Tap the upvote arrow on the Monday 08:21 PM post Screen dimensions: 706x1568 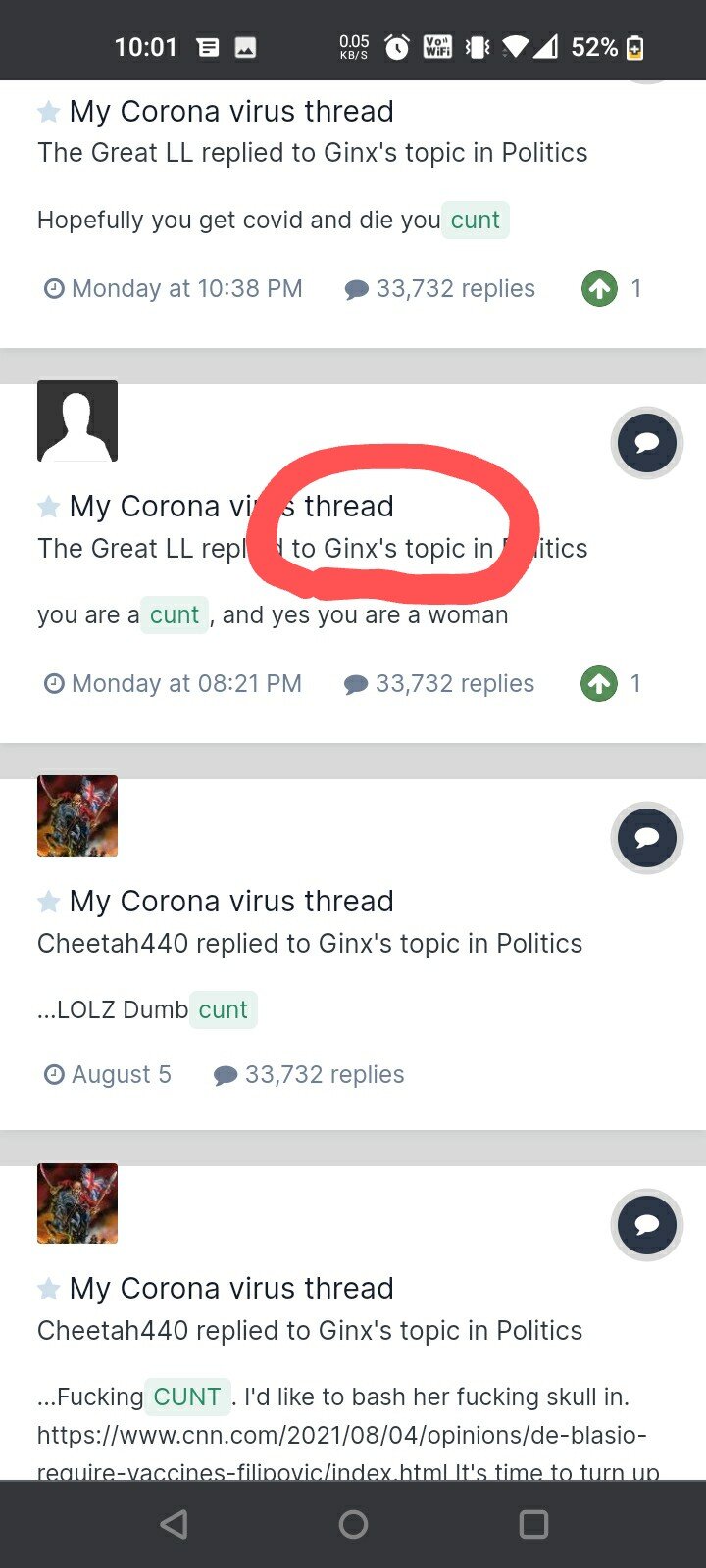click(599, 684)
